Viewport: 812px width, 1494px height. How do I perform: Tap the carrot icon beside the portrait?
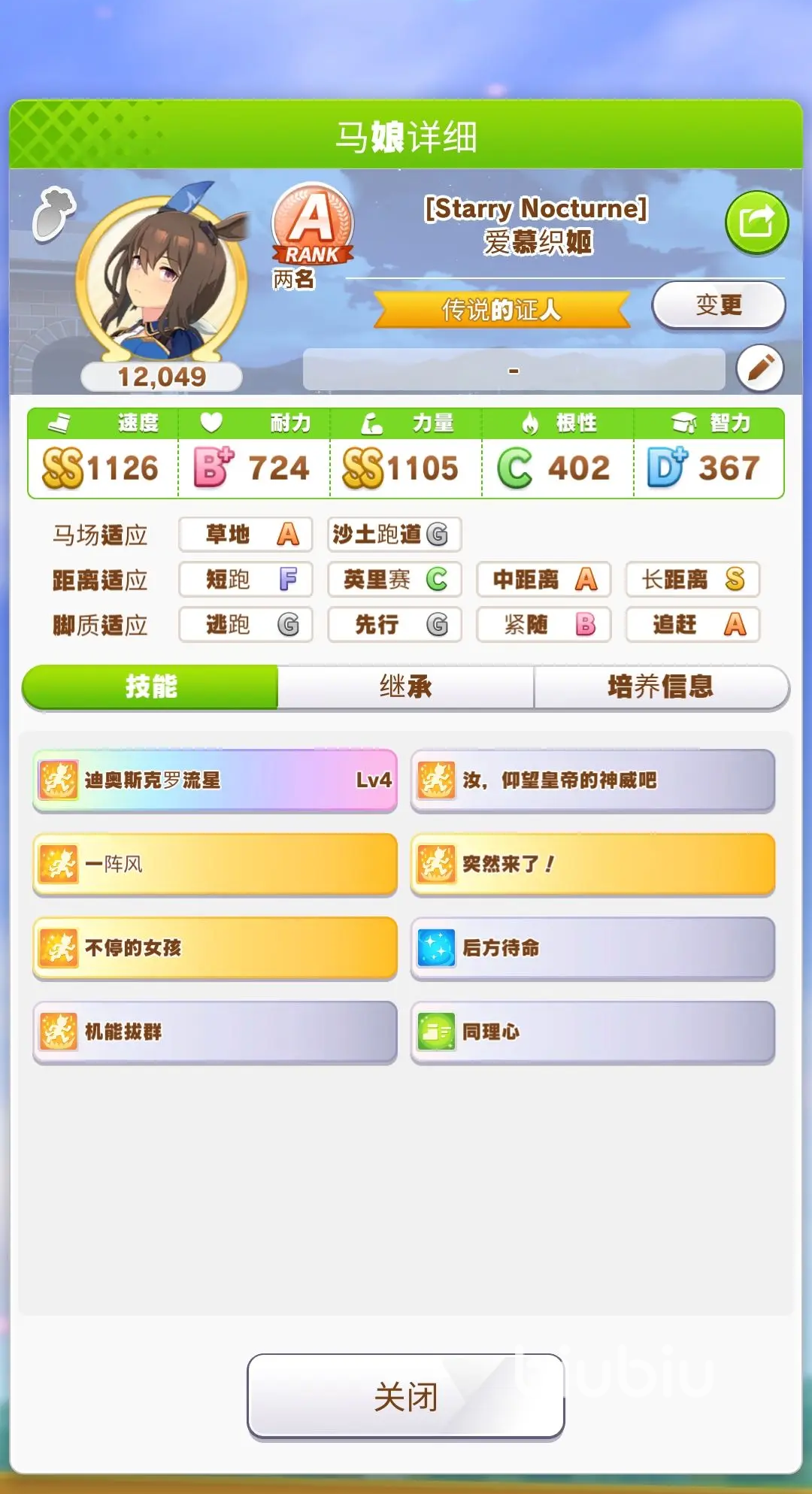point(53,214)
